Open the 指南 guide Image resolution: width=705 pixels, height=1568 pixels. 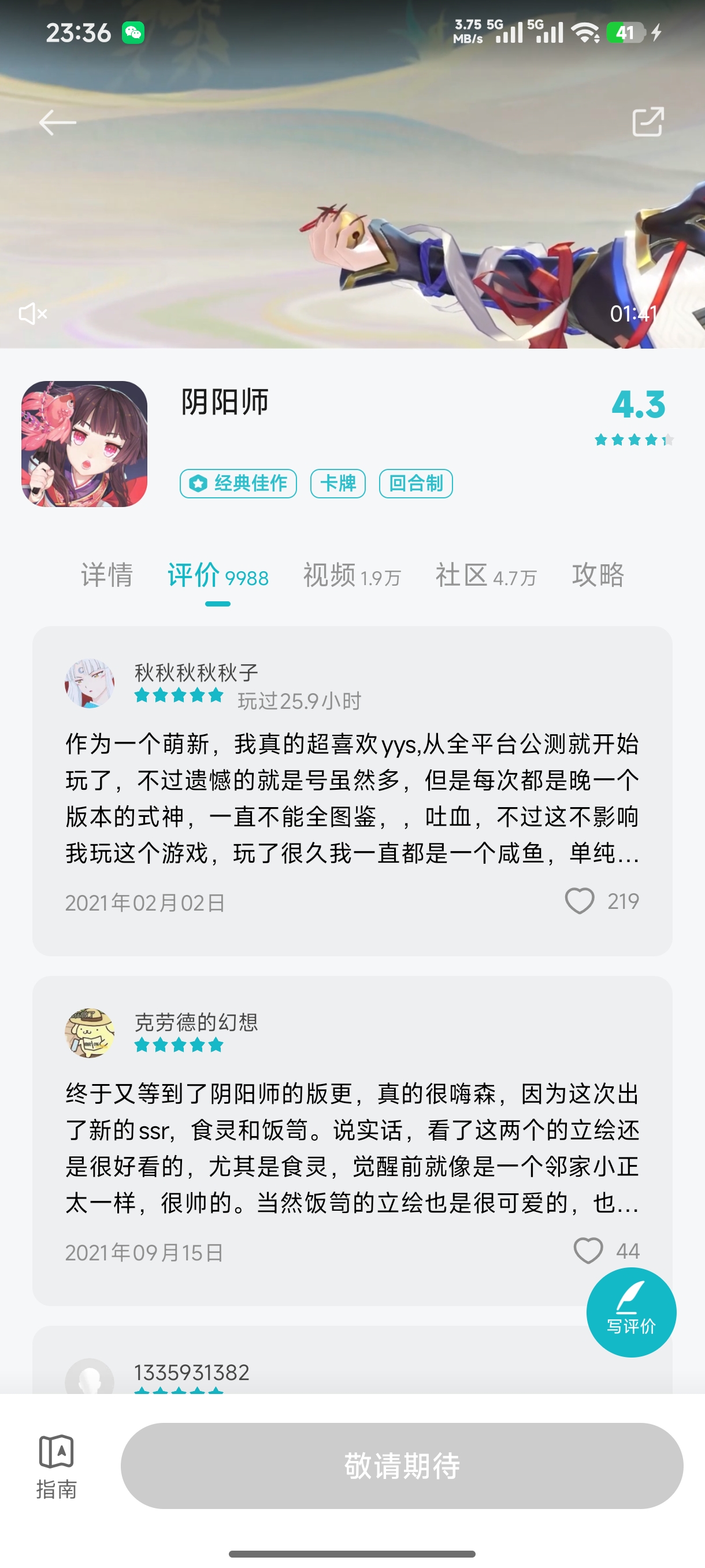point(57,1466)
